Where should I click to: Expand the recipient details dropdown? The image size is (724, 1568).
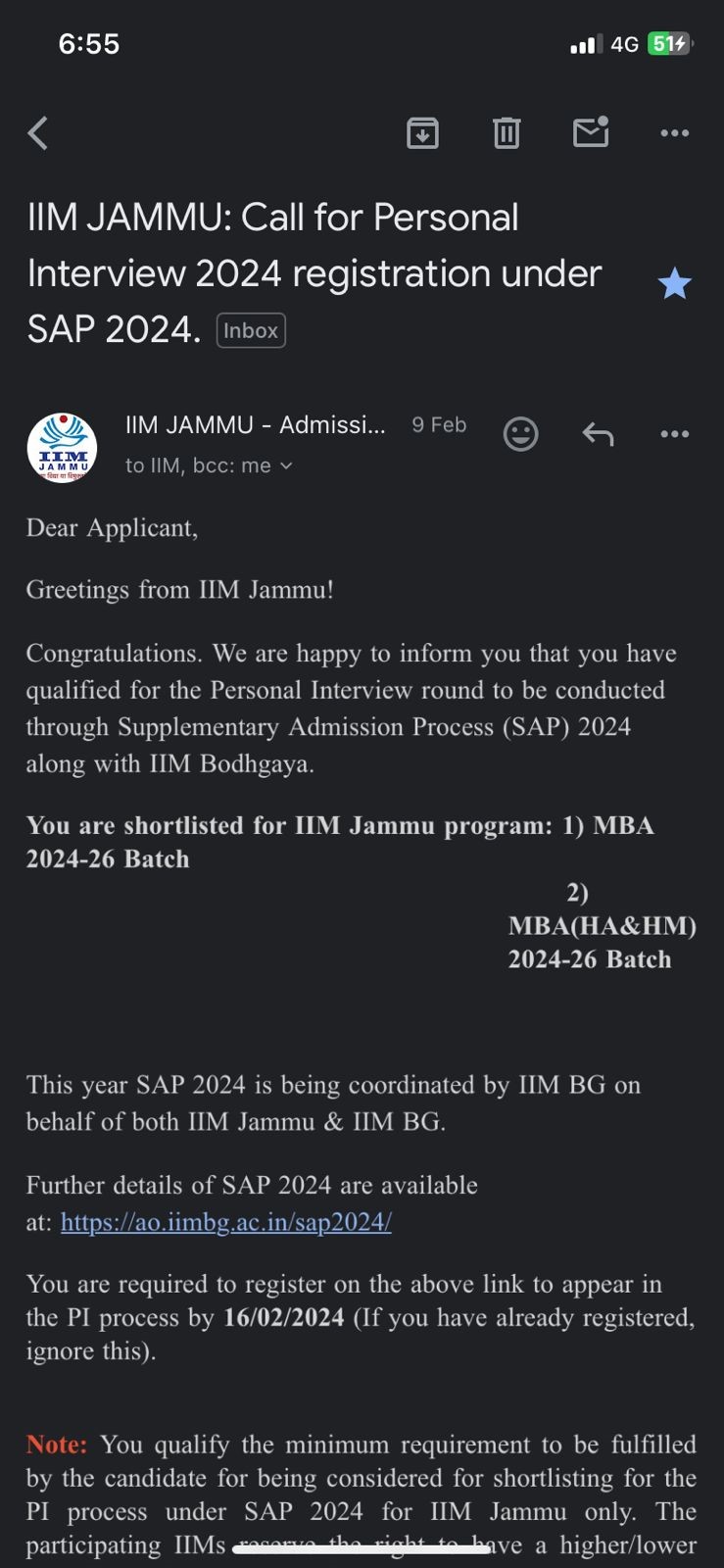(x=286, y=466)
